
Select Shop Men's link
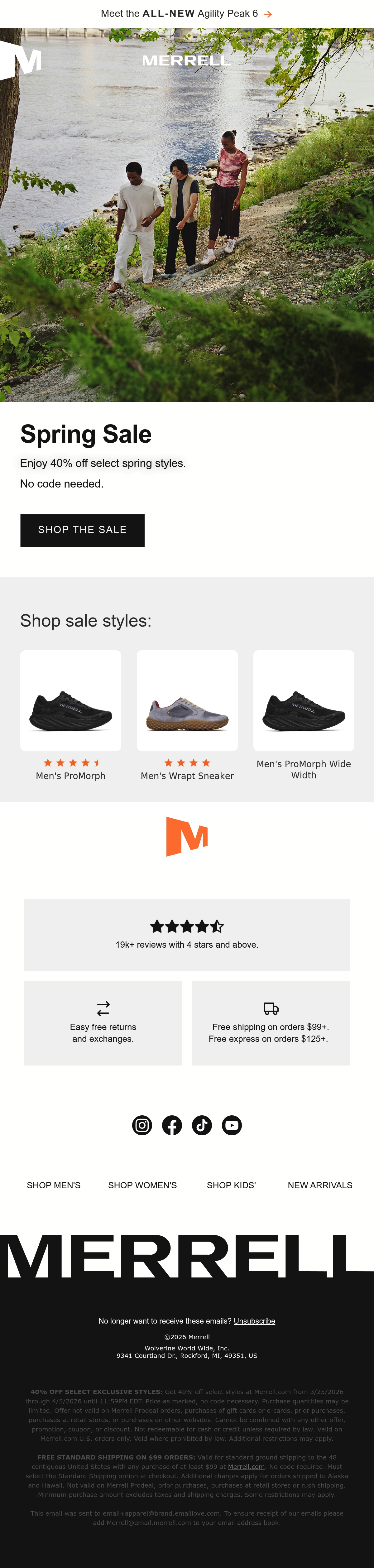54,1185
